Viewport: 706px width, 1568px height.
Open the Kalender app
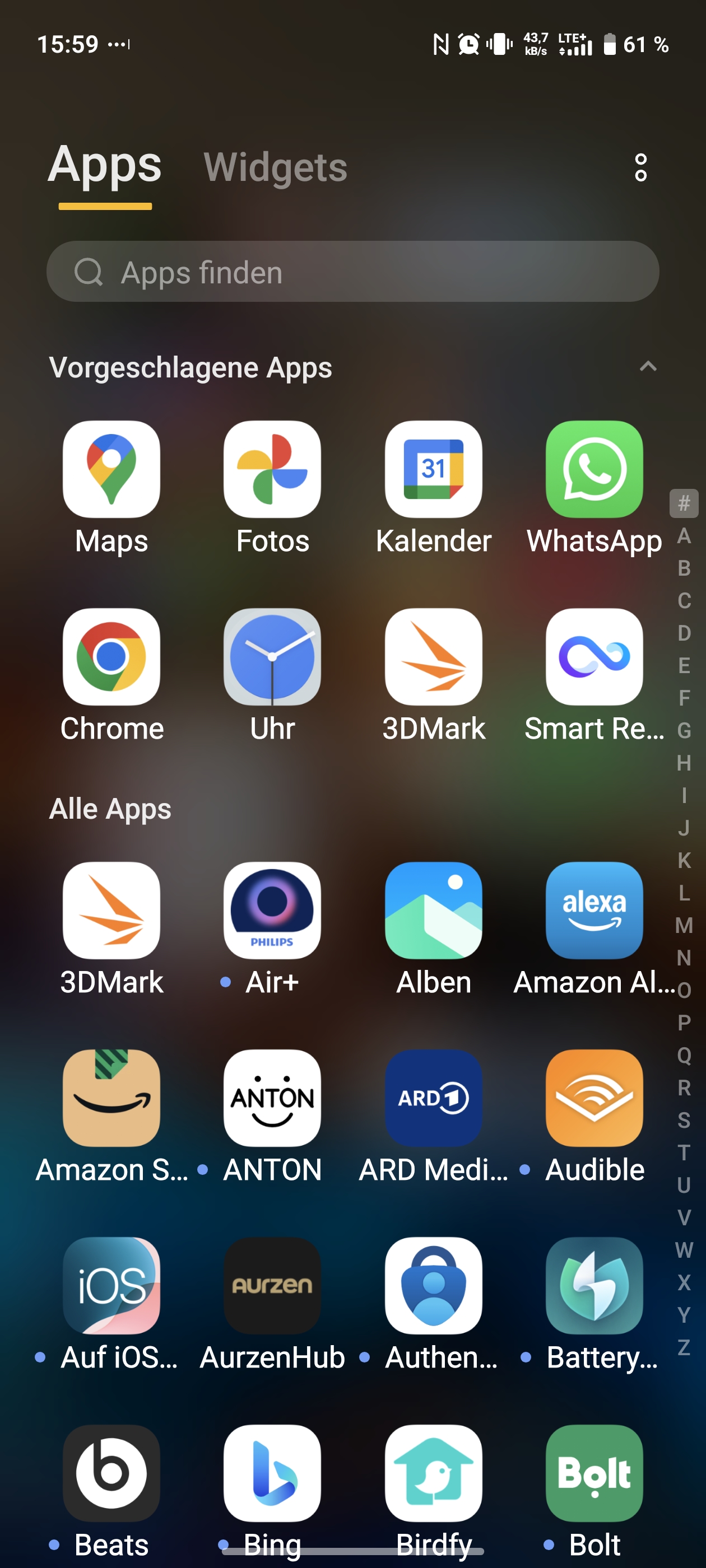(433, 470)
